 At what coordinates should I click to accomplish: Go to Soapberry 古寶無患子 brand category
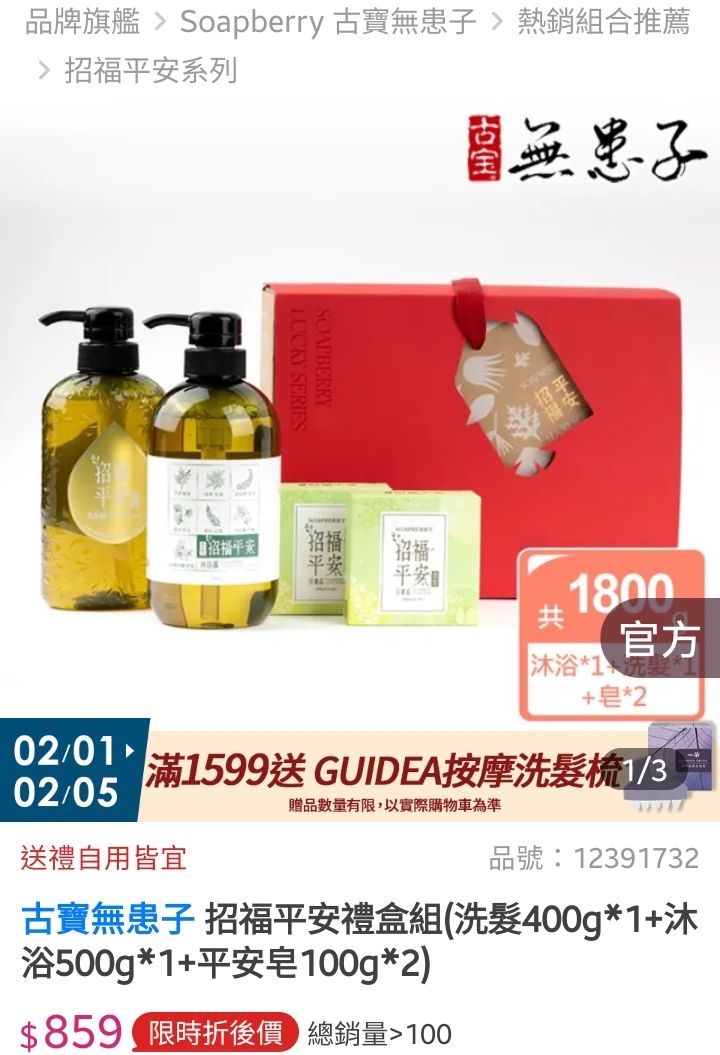coord(328,21)
